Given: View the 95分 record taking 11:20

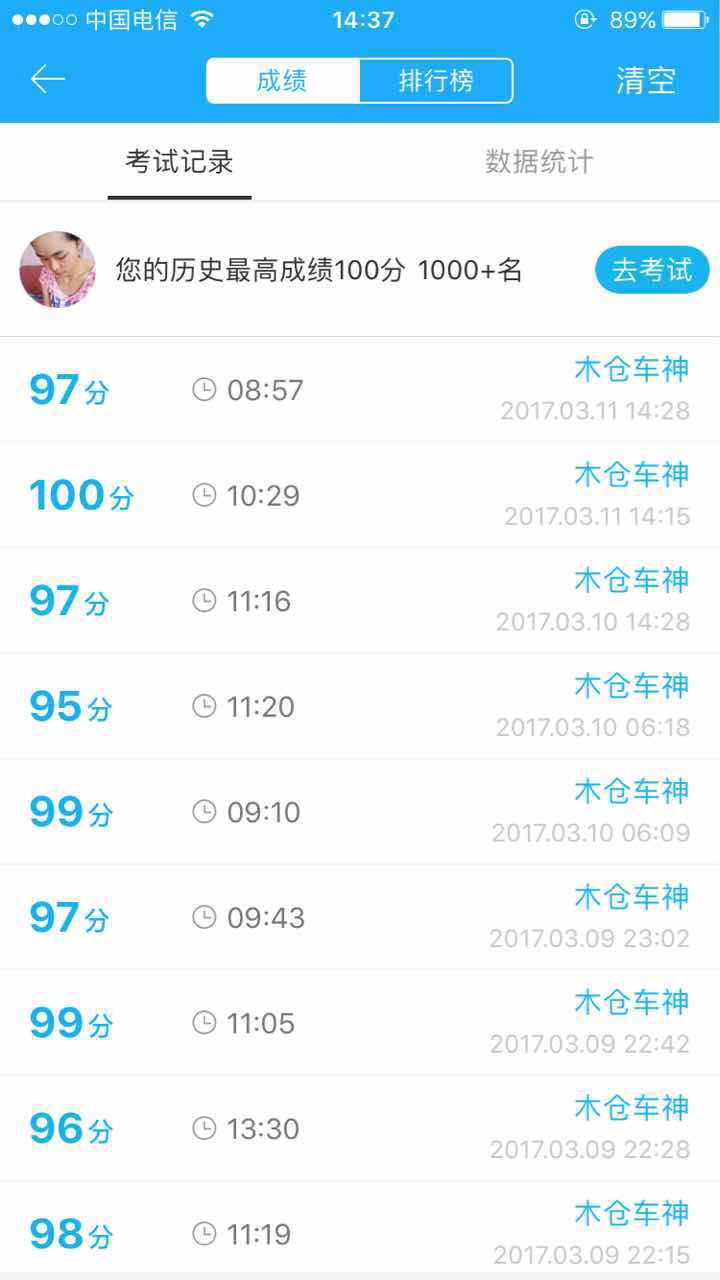Looking at the screenshot, I should 360,706.
